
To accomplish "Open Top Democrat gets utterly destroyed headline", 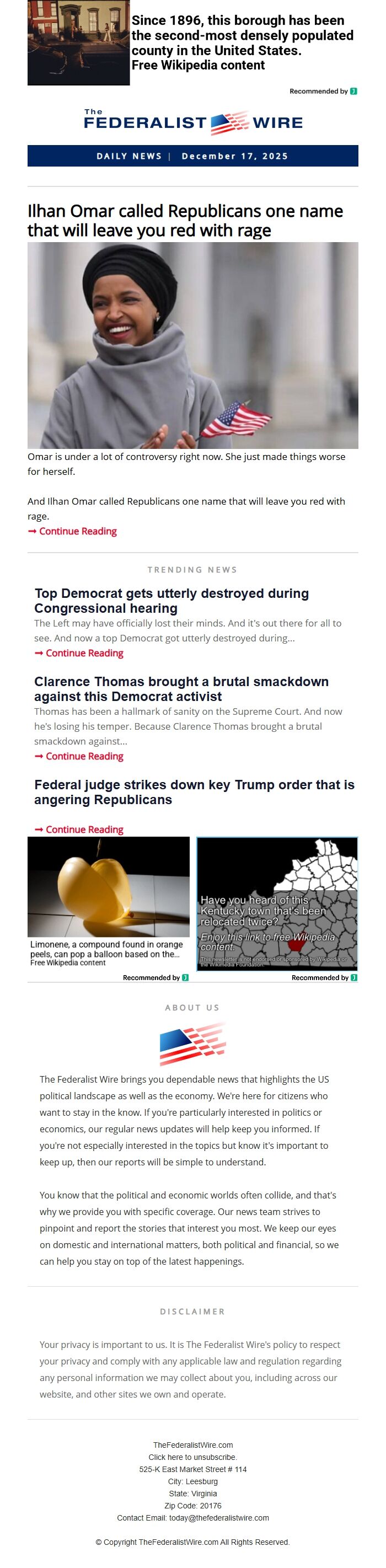I will pos(171,600).
